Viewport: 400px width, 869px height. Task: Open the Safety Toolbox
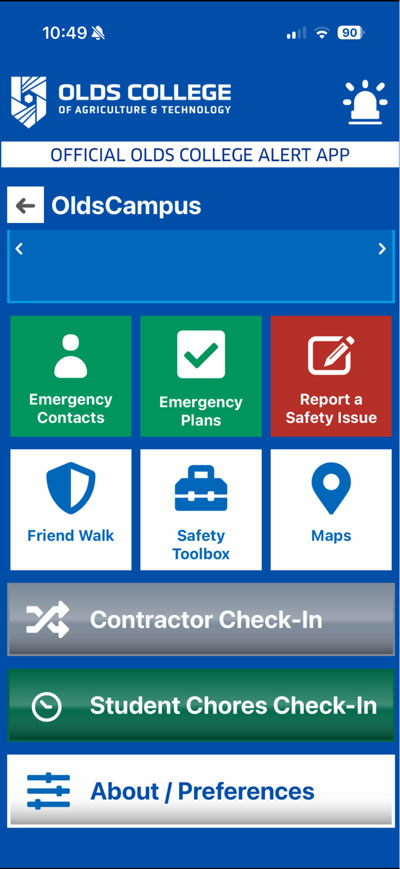(x=201, y=509)
